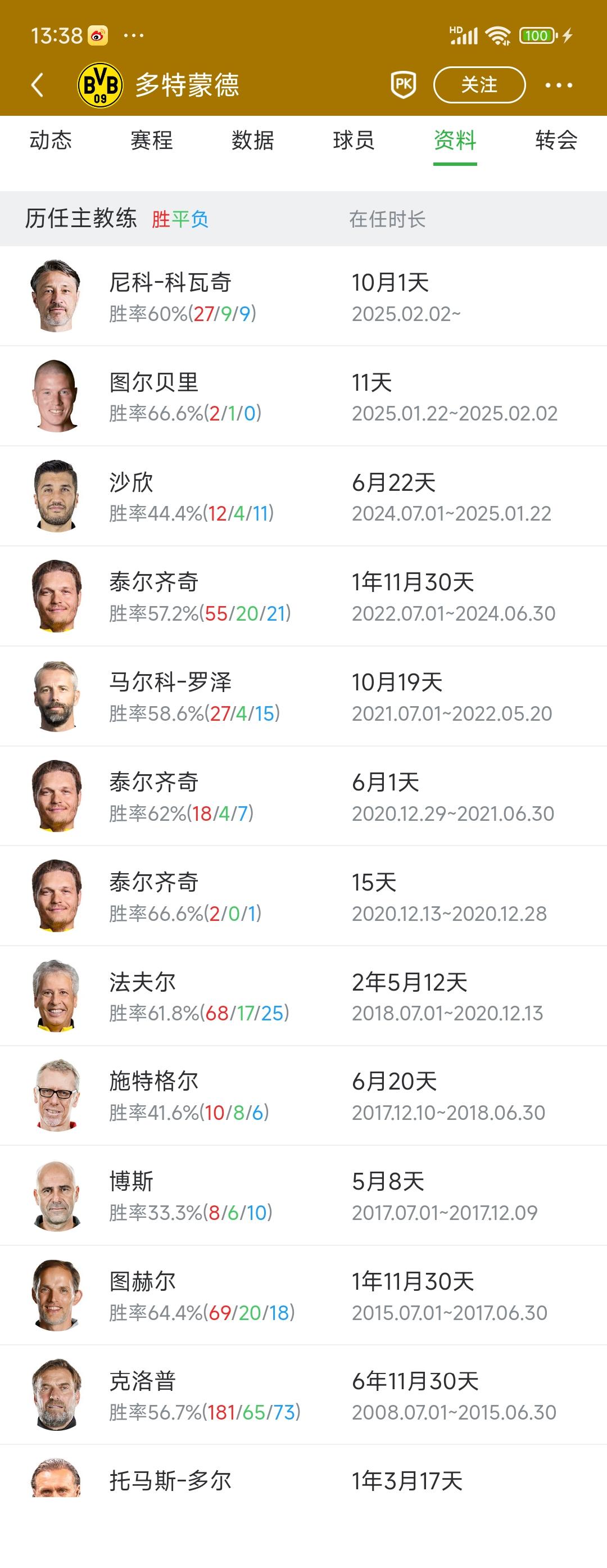
Task: Switch to the 球员 players tab
Action: pos(354,141)
